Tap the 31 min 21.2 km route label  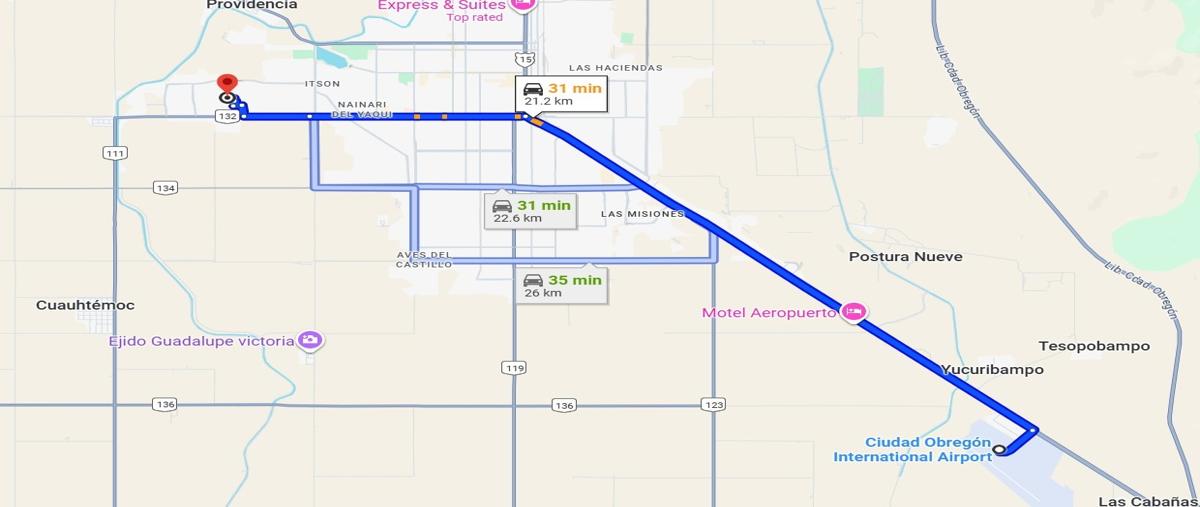click(x=562, y=94)
